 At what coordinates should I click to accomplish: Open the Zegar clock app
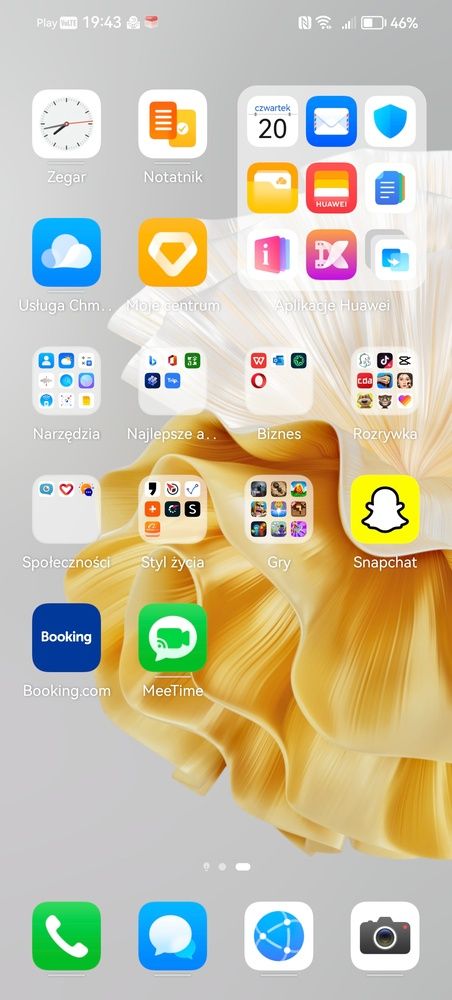coord(66,124)
